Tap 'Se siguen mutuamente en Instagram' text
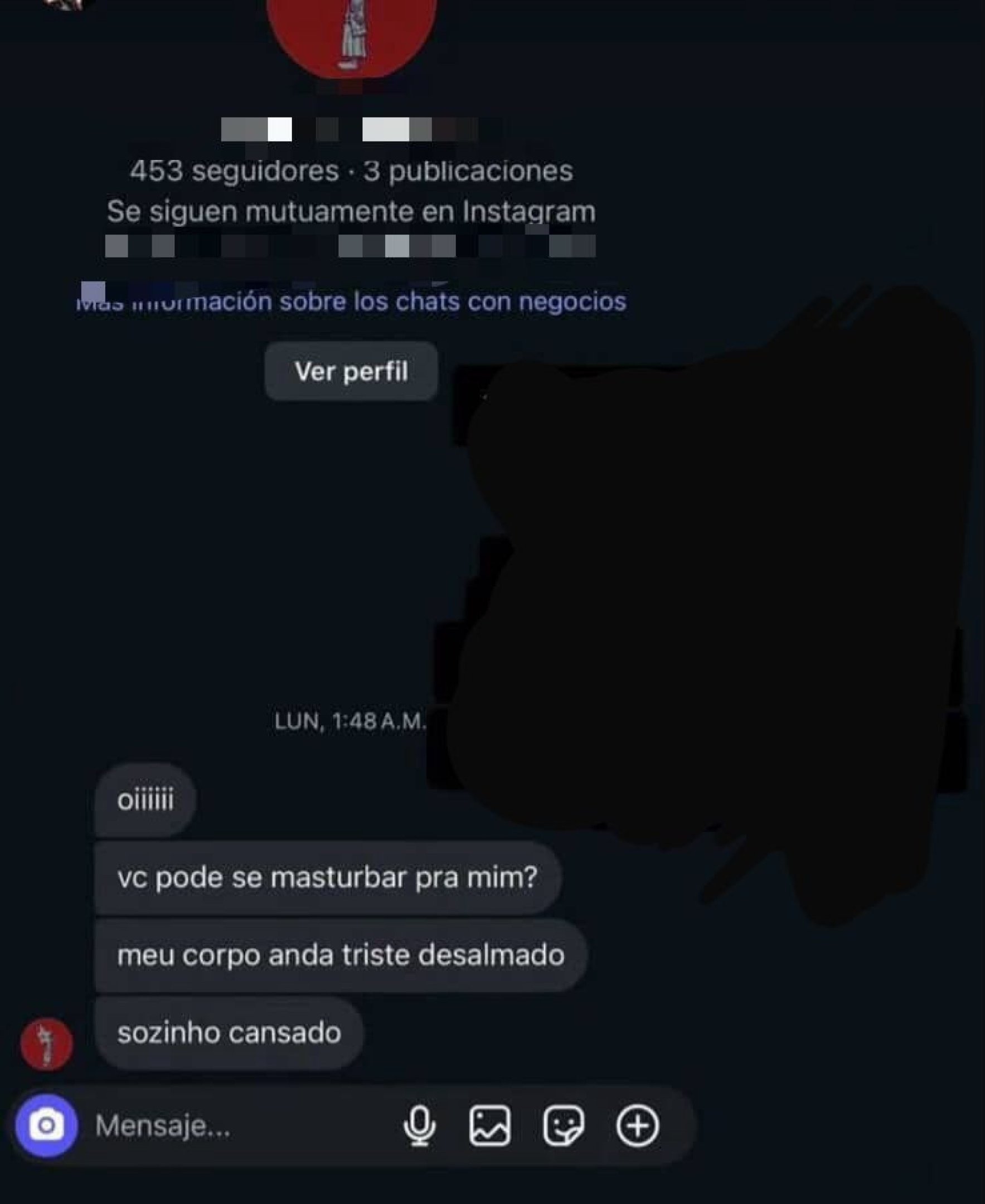Viewport: 985px width, 1204px height. click(352, 210)
